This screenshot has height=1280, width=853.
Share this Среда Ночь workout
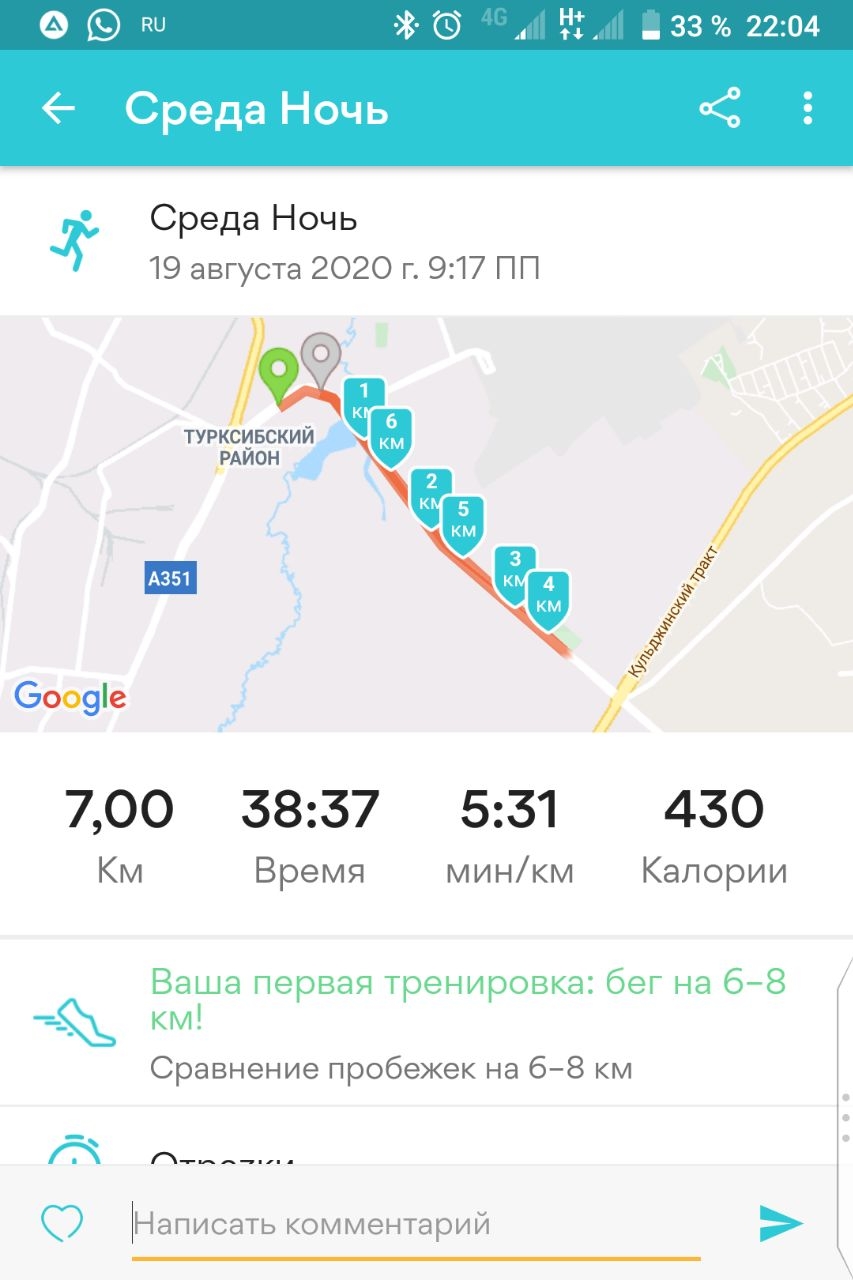[x=719, y=108]
